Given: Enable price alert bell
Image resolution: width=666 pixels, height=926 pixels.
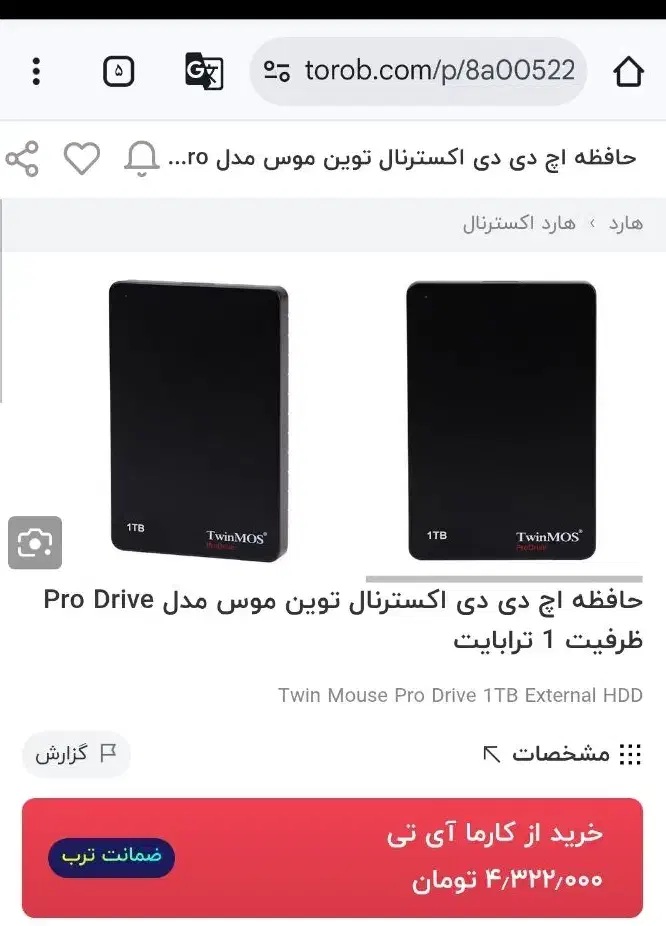Looking at the screenshot, I should (x=142, y=158).
